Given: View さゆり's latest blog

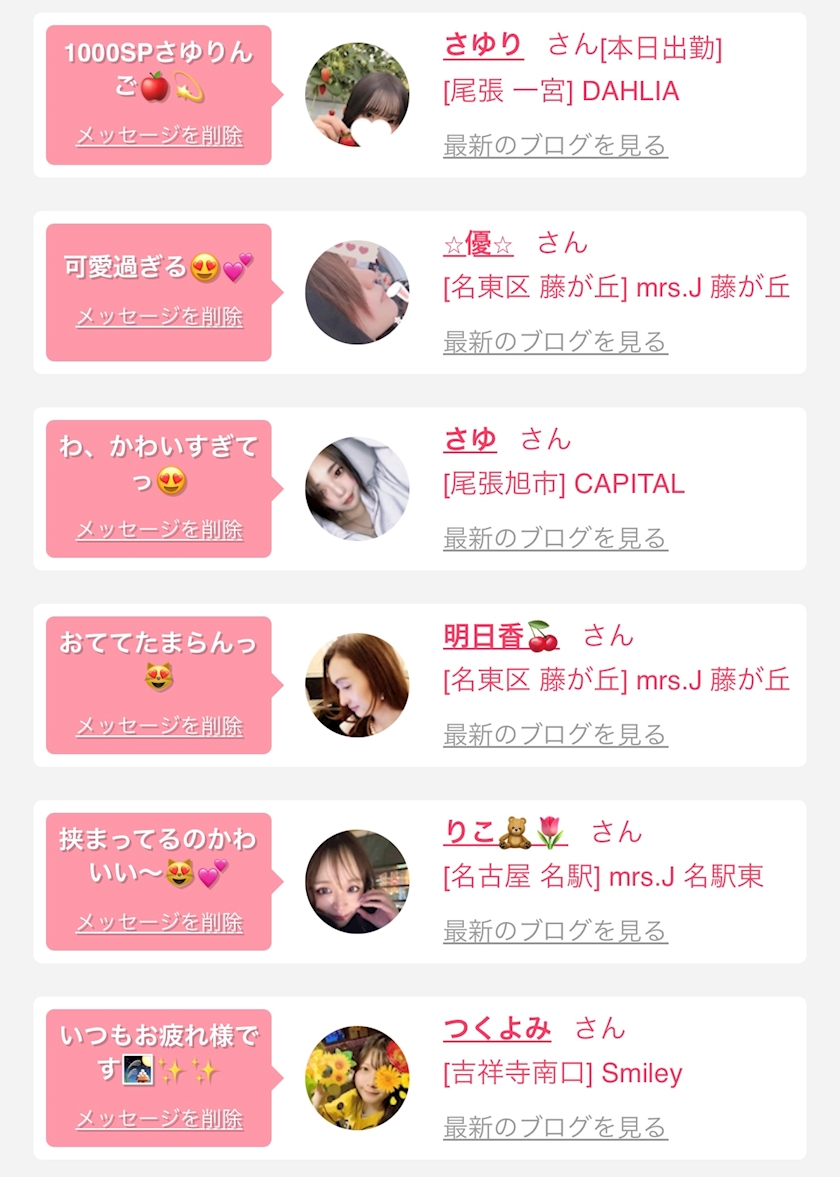Looking at the screenshot, I should [x=555, y=146].
